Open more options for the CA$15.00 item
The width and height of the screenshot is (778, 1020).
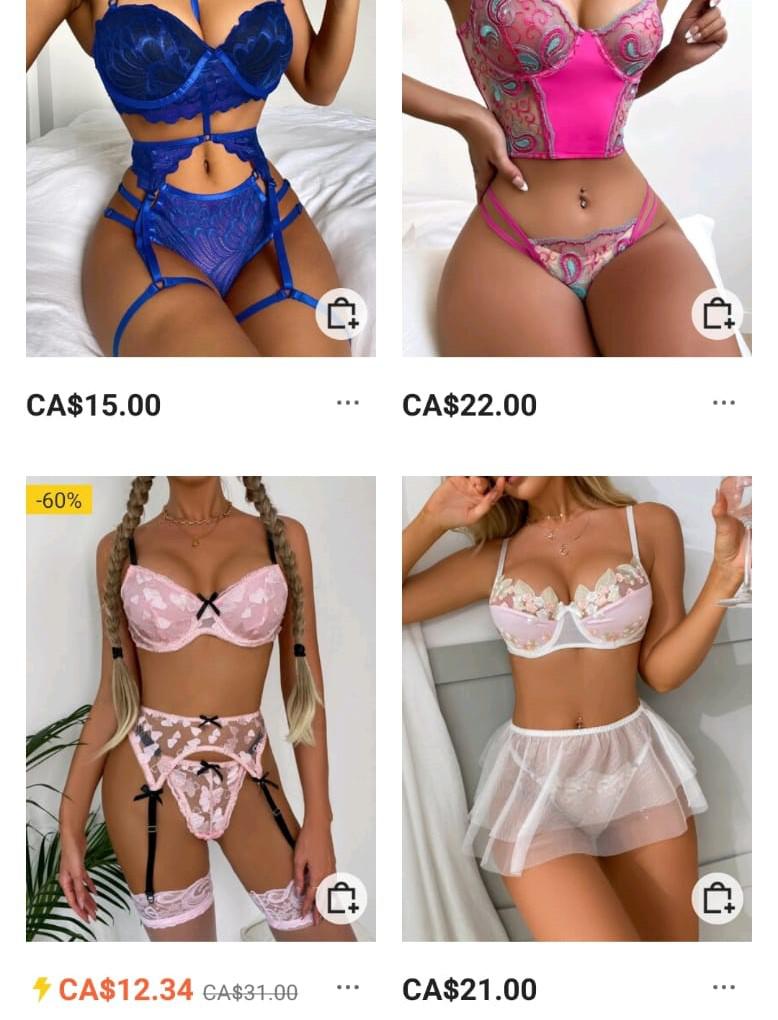pyautogui.click(x=347, y=403)
